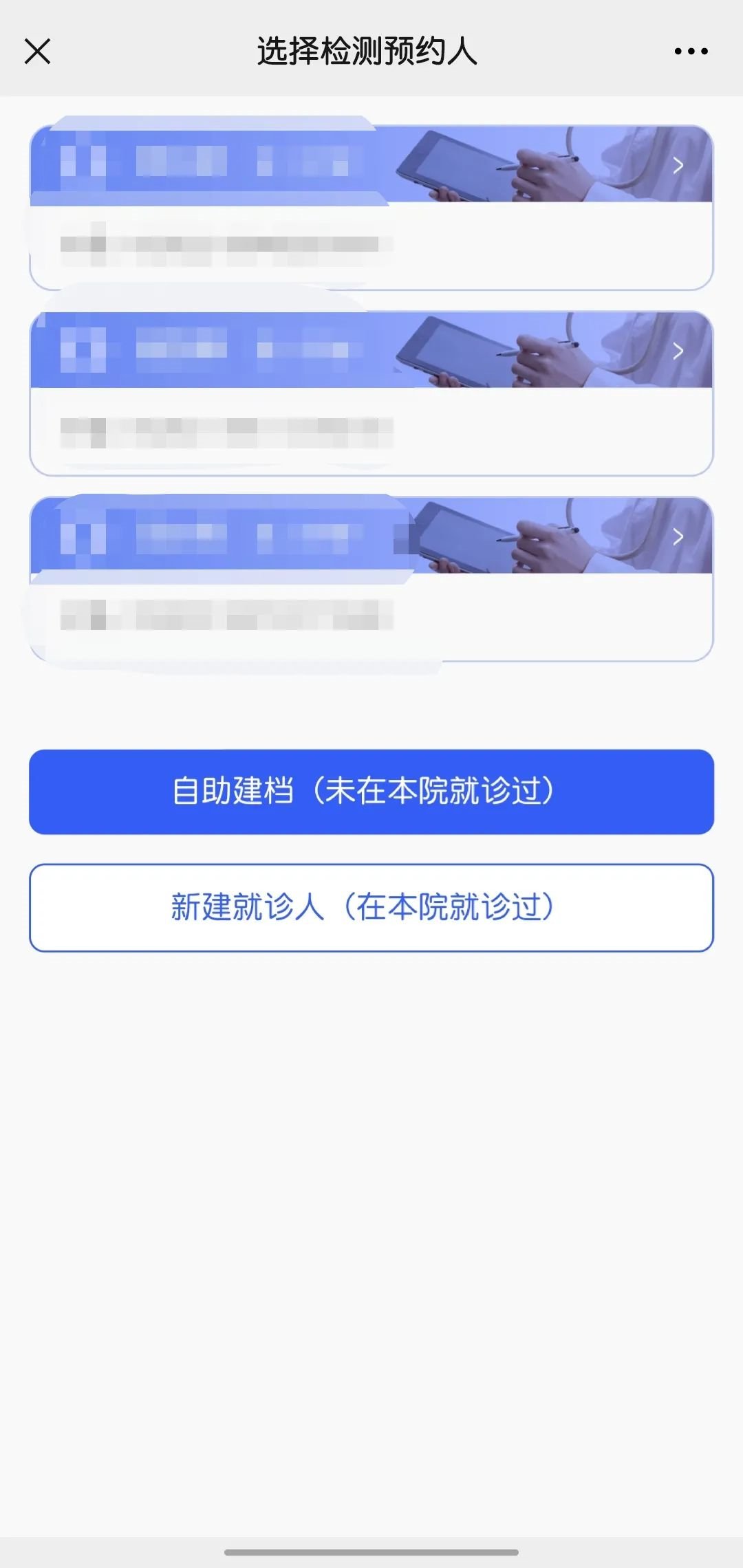The width and height of the screenshot is (743, 1568).
Task: Select 新建就诊人（在本院就诊过）
Action: pos(371,908)
